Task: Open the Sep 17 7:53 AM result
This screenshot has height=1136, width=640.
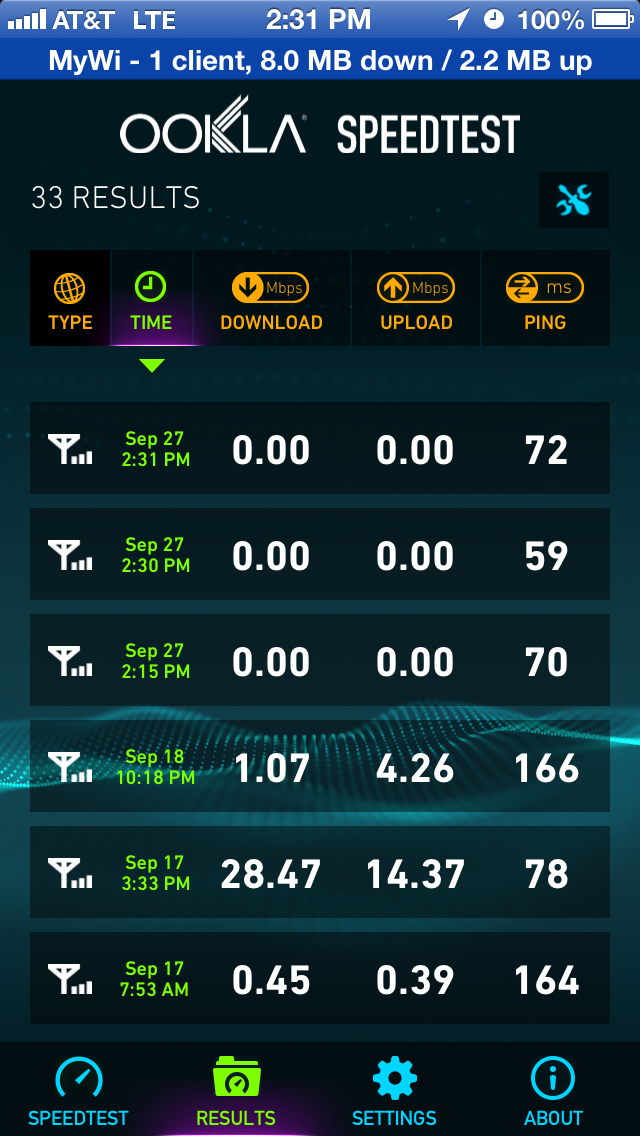Action: pos(320,979)
